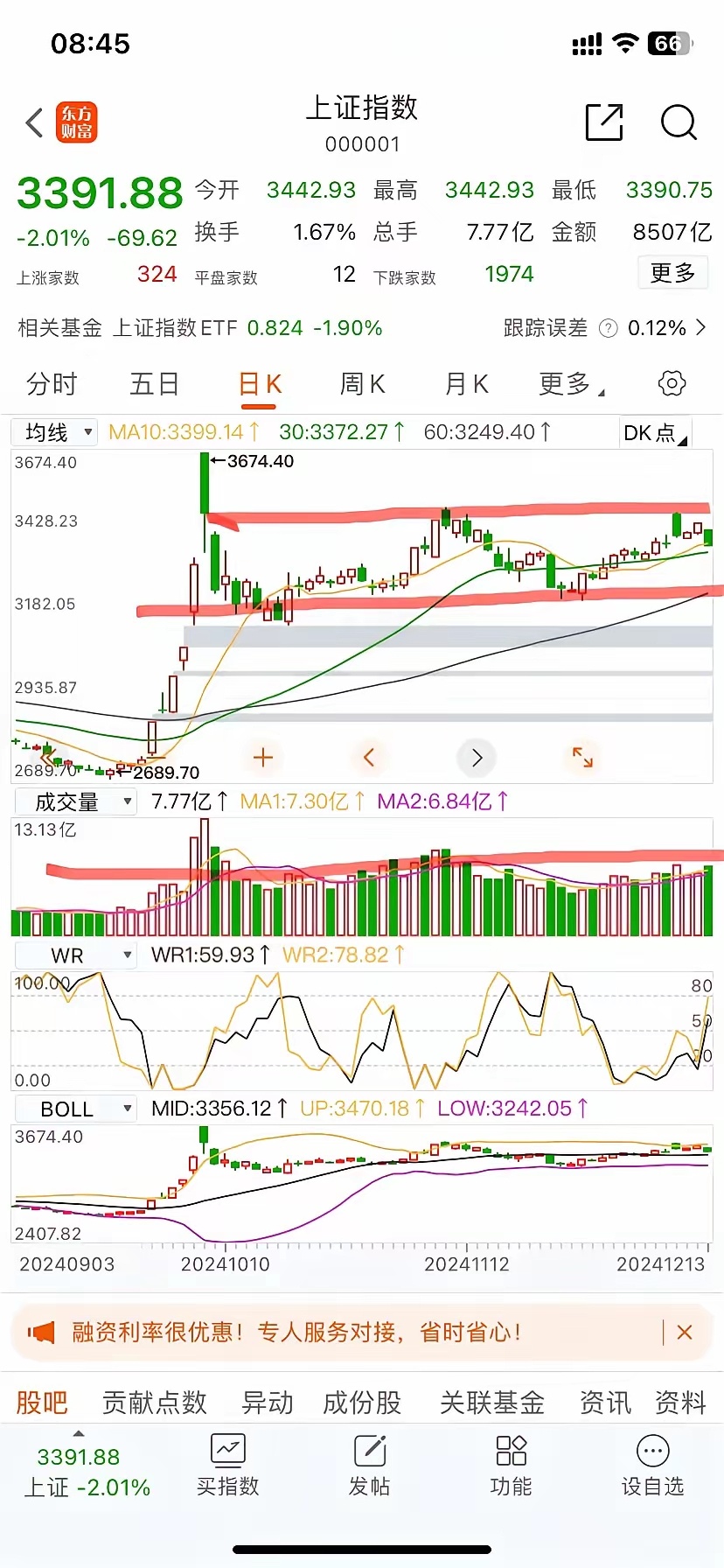
Task: Open the DK点 selector
Action: [x=655, y=433]
